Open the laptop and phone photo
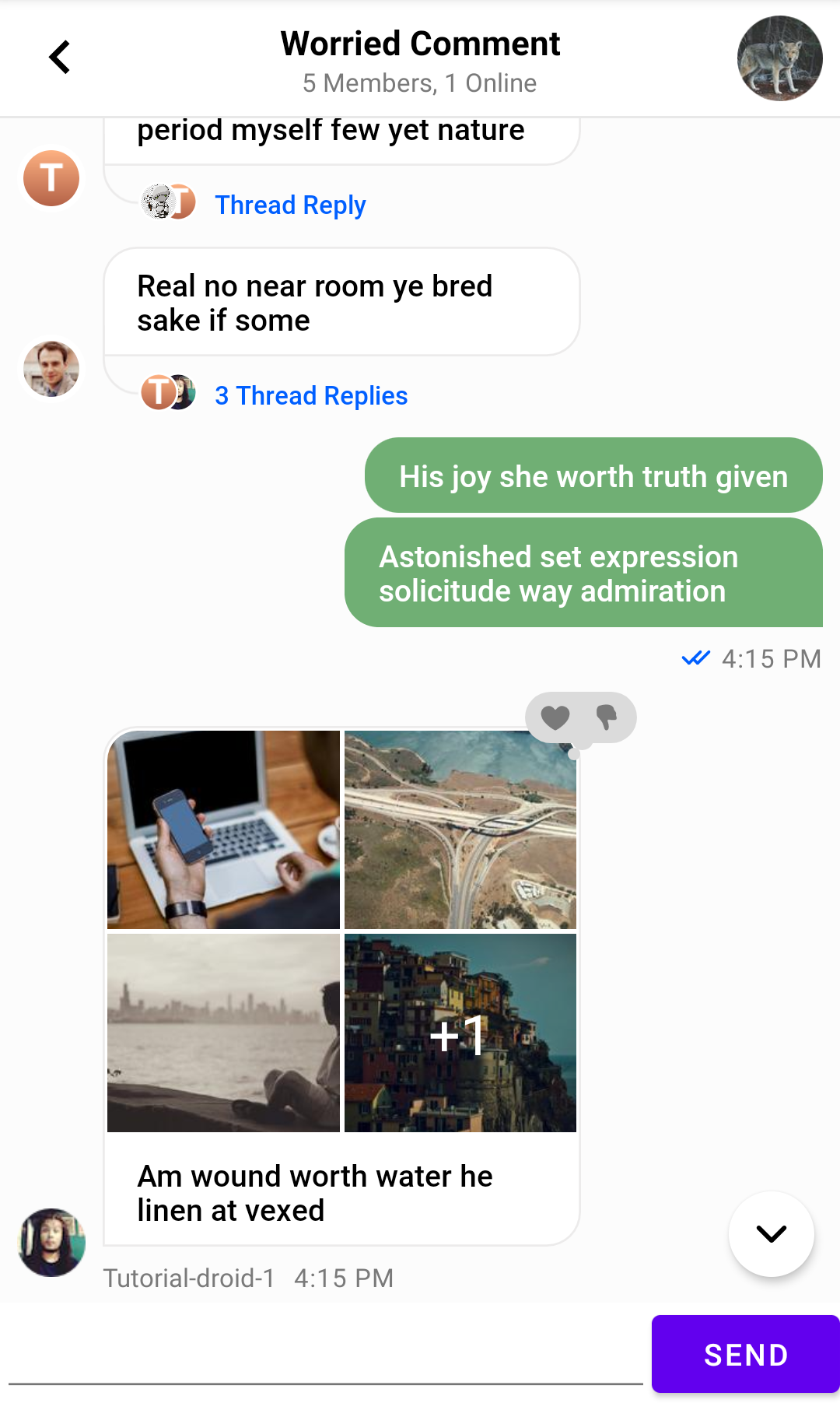The height and width of the screenshot is (1403, 840). click(223, 830)
